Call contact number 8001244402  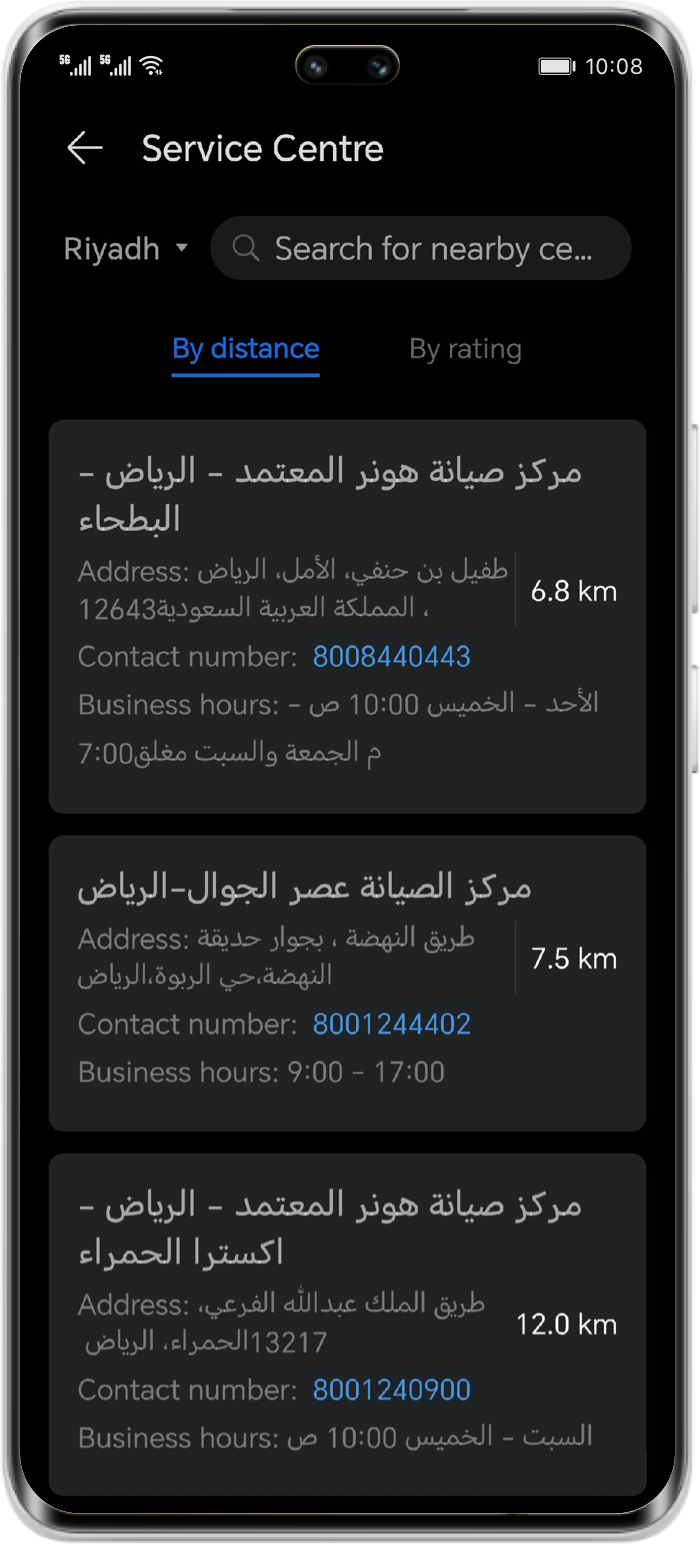[392, 1024]
